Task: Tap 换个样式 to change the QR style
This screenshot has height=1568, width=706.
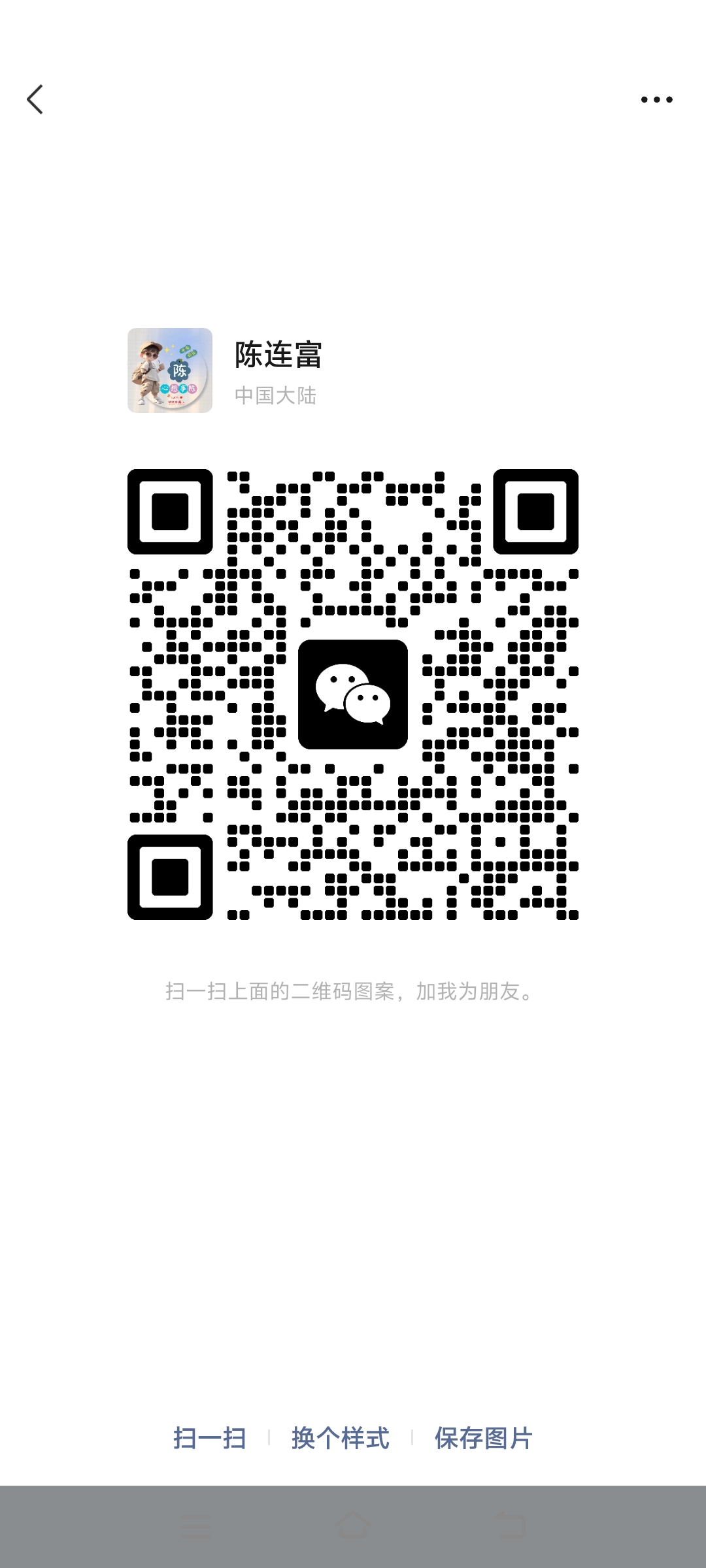Action: (340, 1438)
